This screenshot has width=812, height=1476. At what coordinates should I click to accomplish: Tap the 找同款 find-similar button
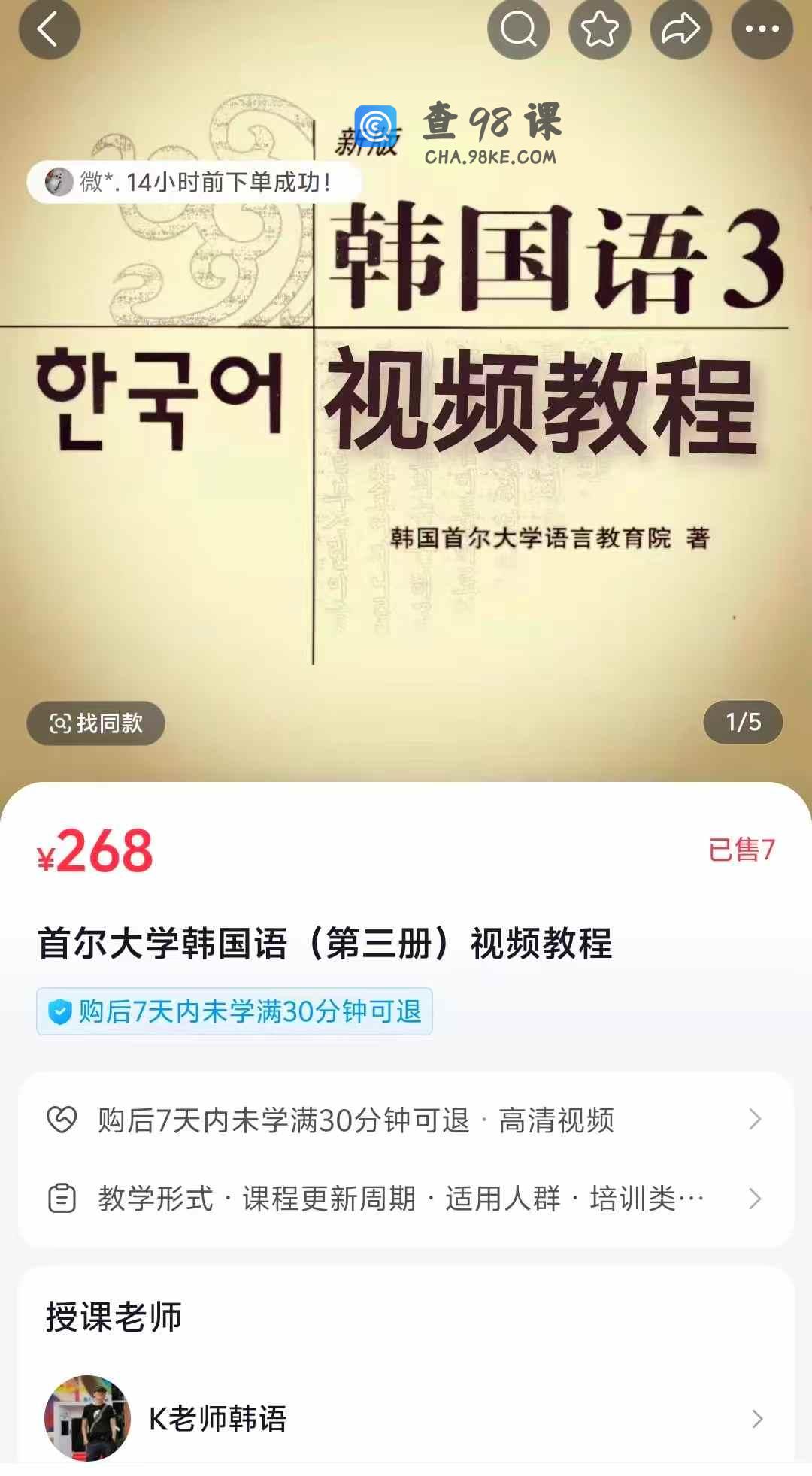95,723
